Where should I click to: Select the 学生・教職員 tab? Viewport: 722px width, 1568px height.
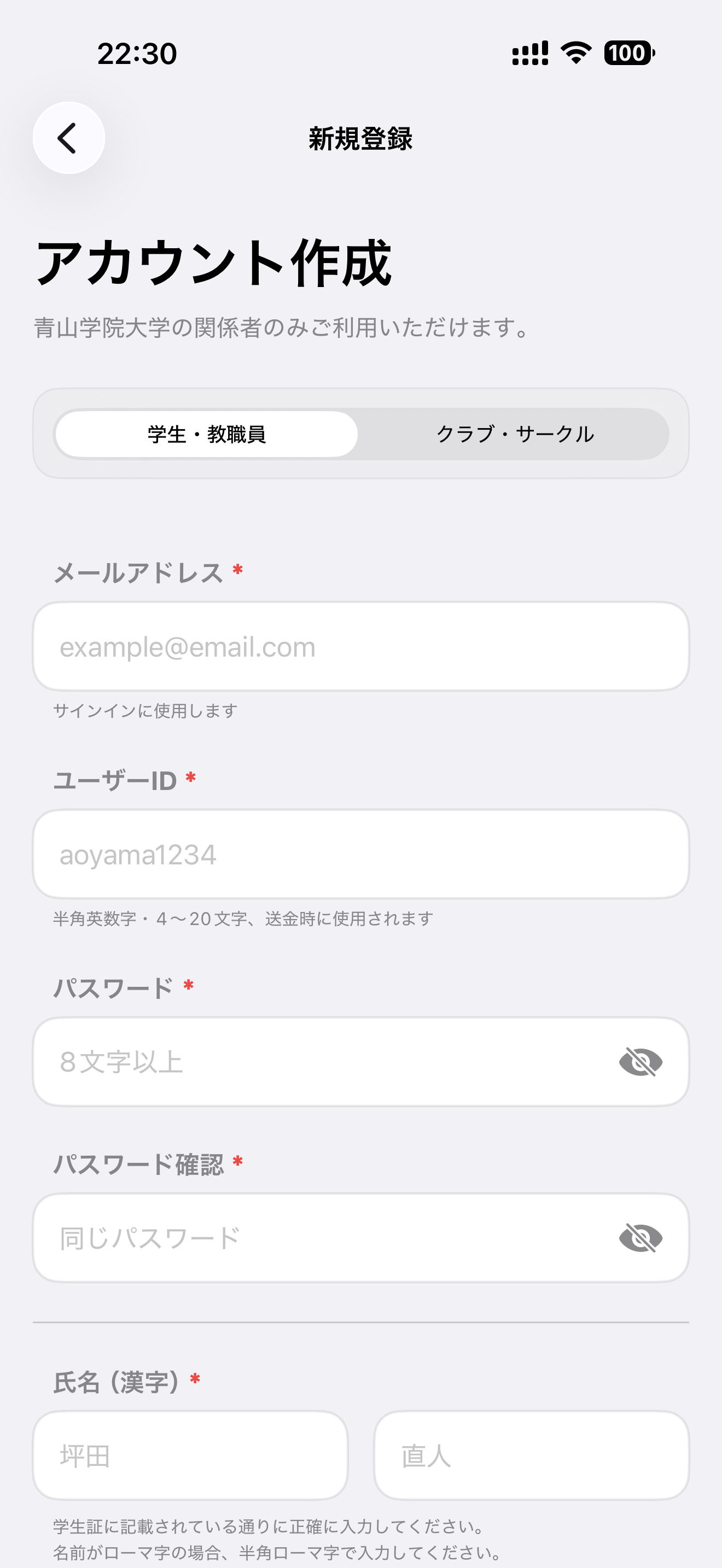(206, 434)
